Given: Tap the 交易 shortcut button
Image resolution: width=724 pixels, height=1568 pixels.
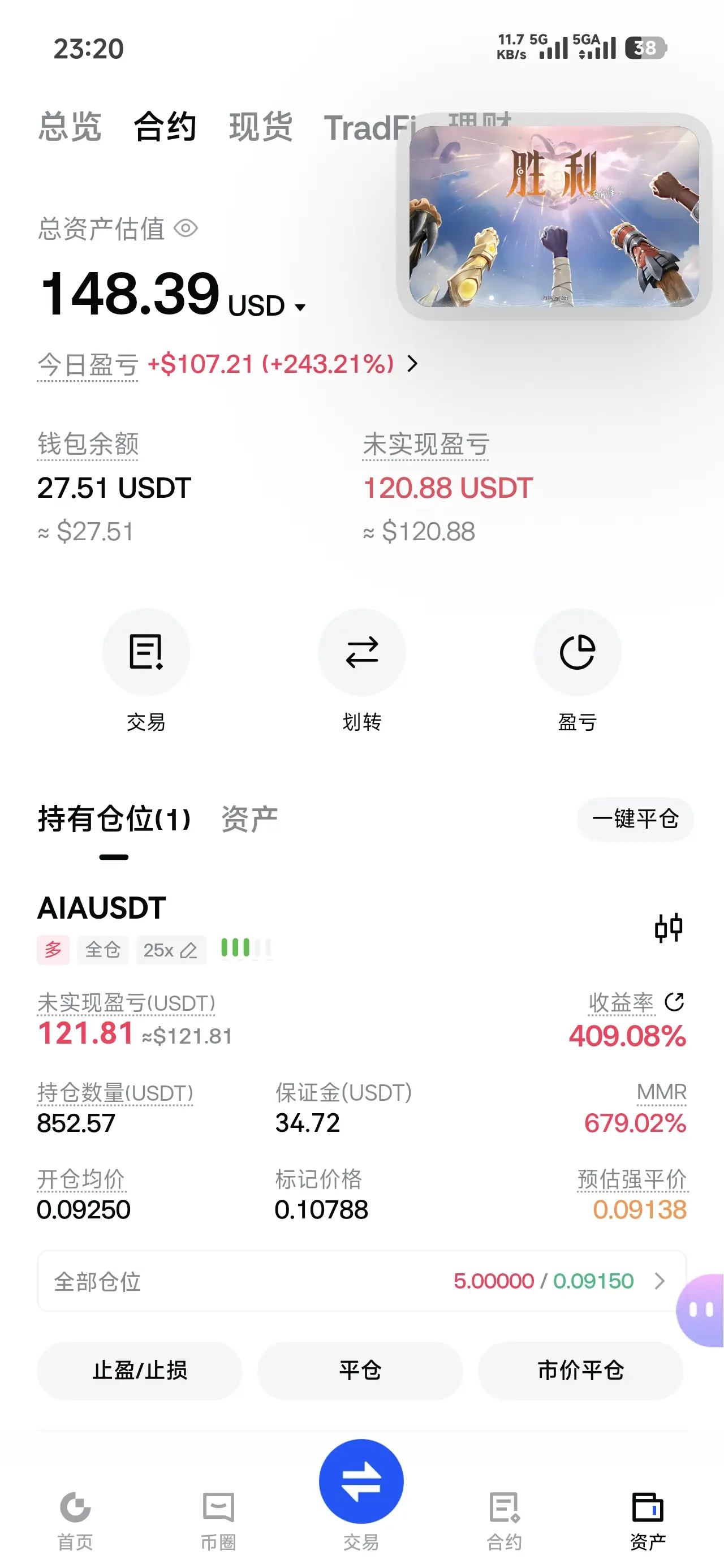Looking at the screenshot, I should coord(146,653).
